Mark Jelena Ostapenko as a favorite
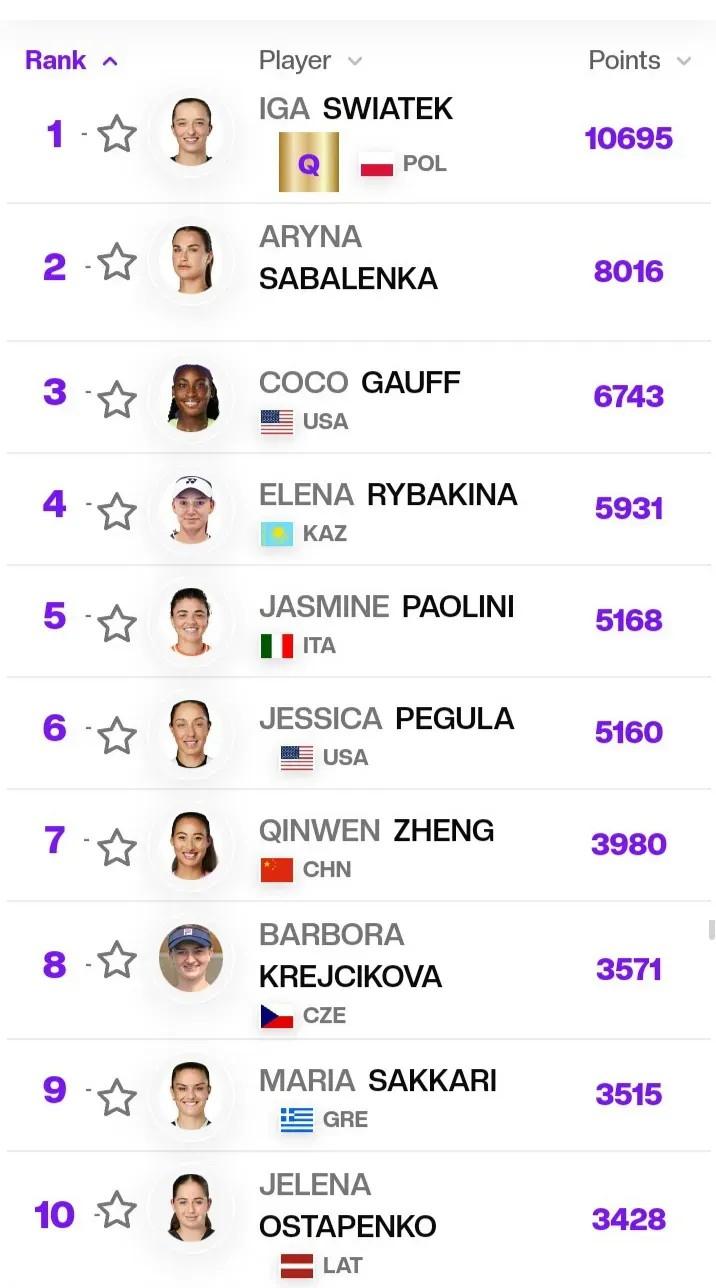Viewport: 716px width, 1288px height. coord(117,1210)
